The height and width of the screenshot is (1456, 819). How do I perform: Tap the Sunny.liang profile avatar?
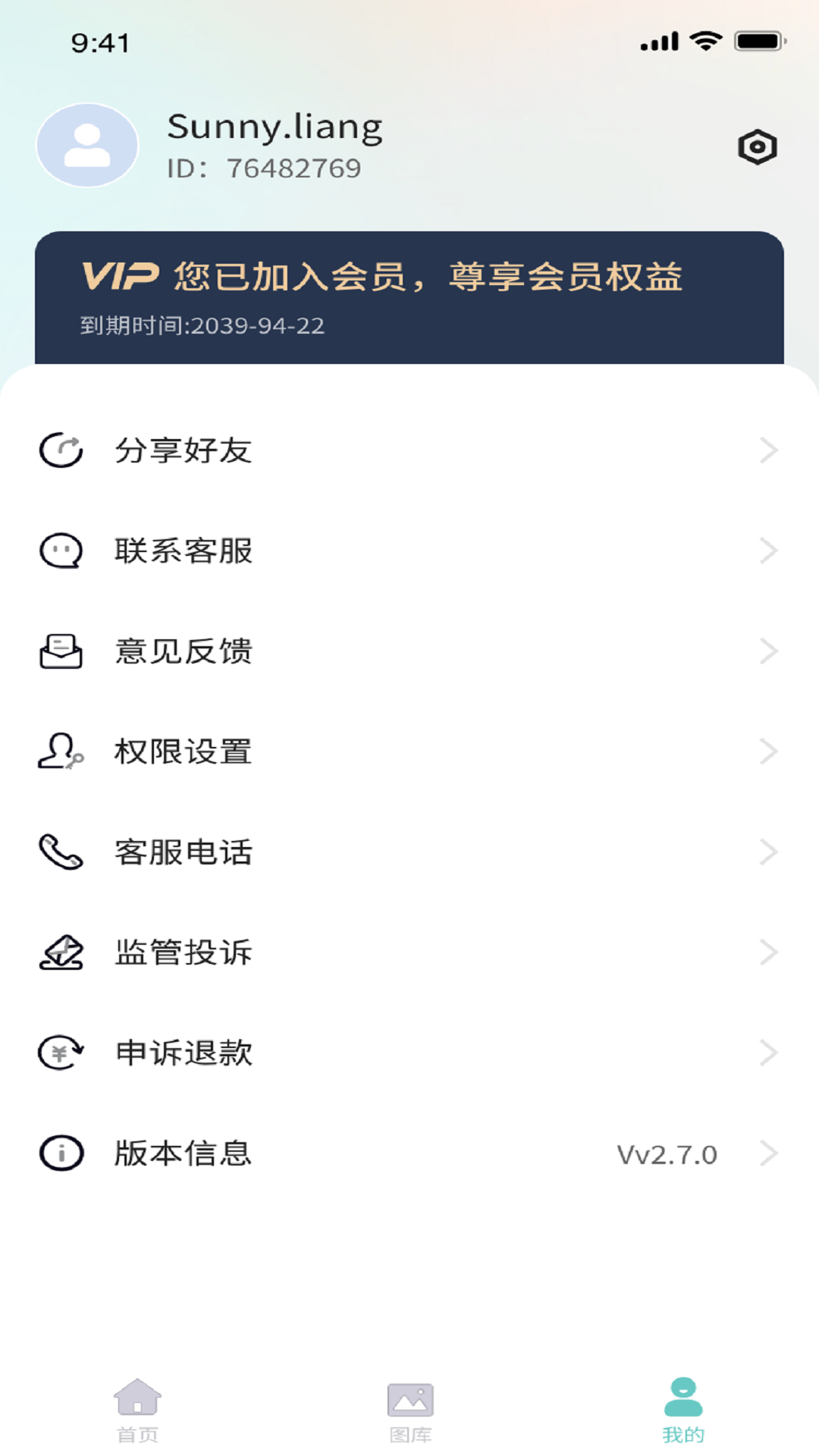[87, 145]
